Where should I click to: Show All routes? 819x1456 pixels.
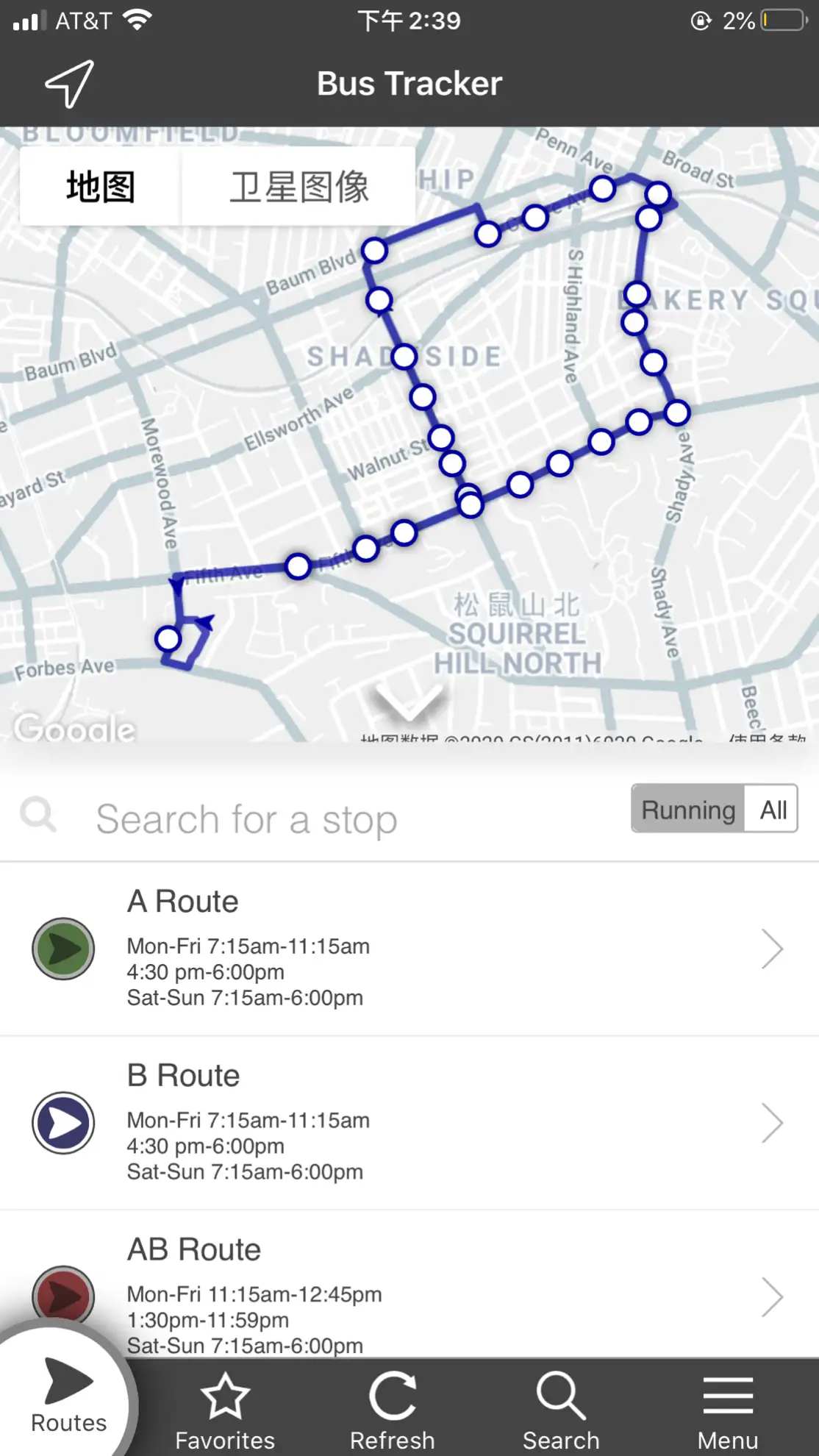click(773, 810)
